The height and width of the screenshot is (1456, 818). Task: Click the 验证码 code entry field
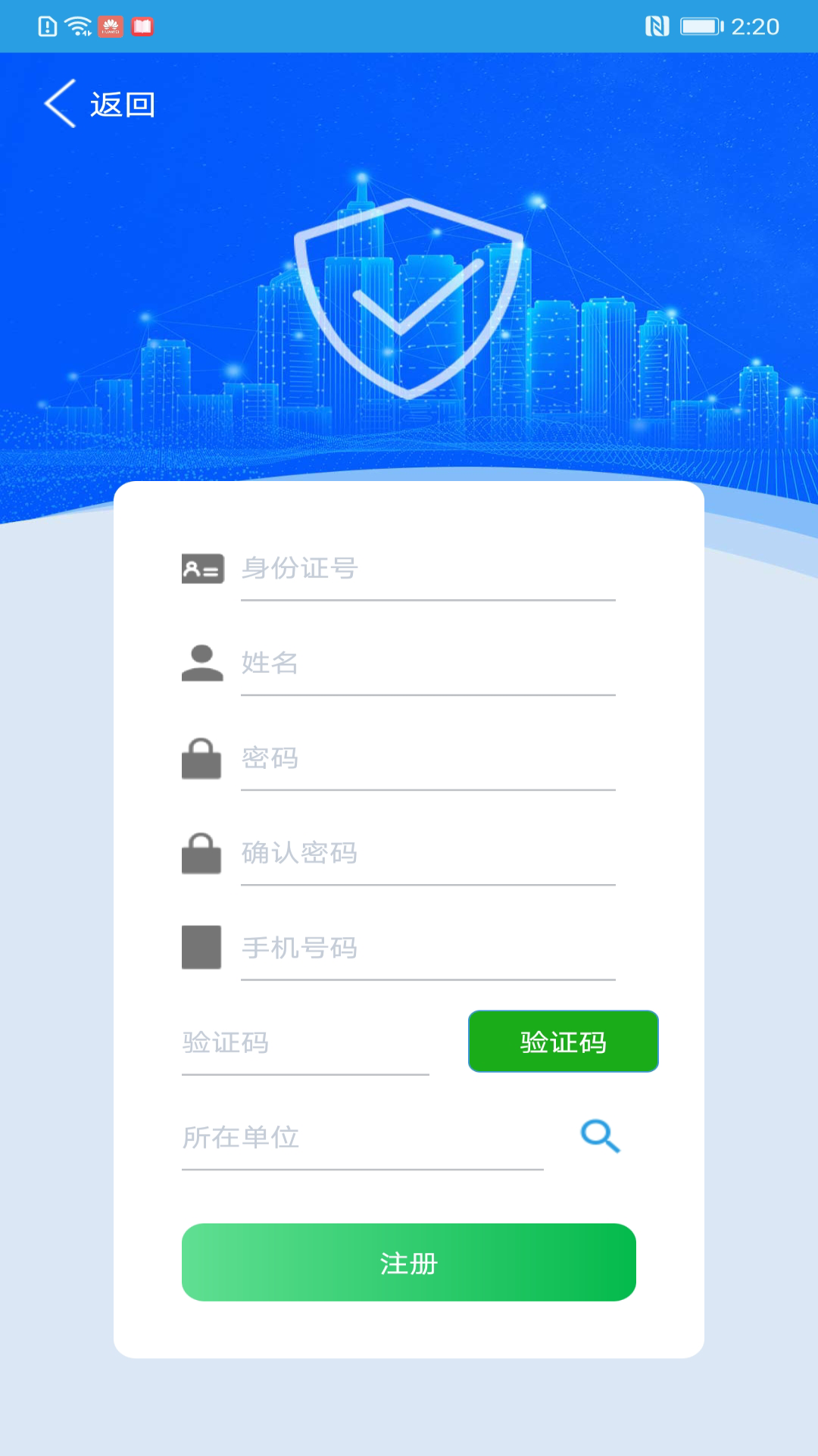pyautogui.click(x=303, y=1043)
